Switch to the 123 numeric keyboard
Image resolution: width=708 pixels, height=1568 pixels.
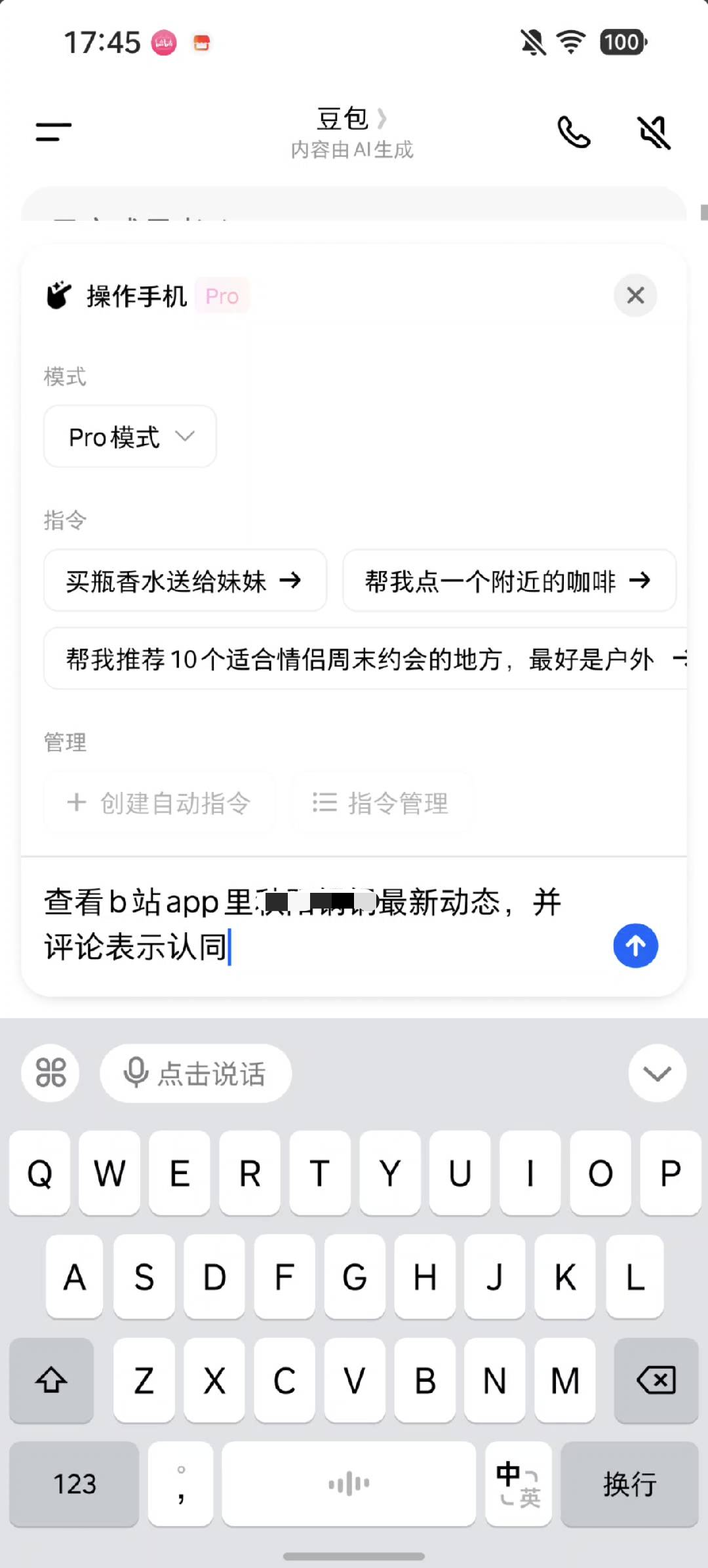[75, 1484]
